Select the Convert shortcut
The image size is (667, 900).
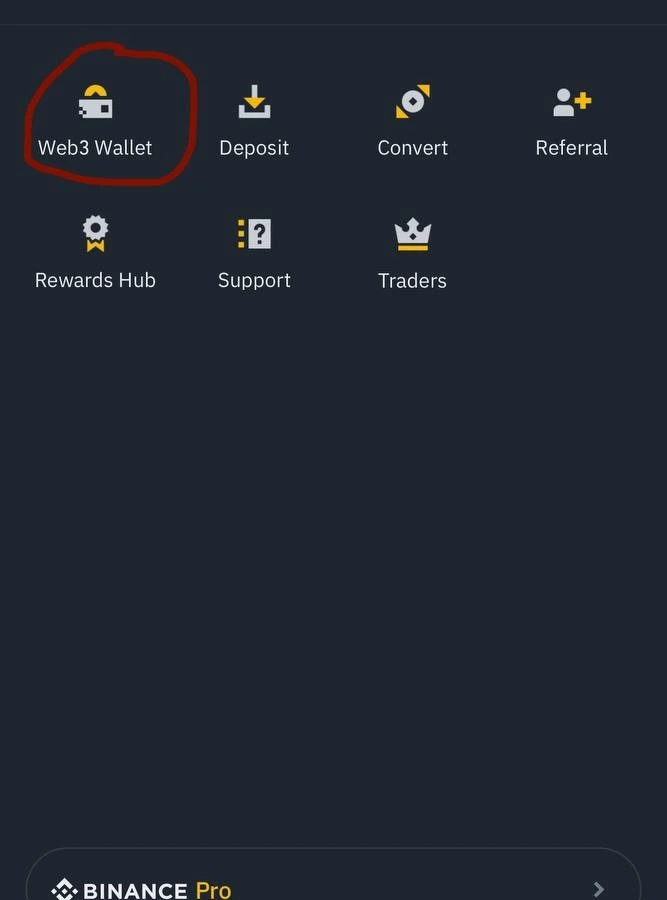click(412, 121)
